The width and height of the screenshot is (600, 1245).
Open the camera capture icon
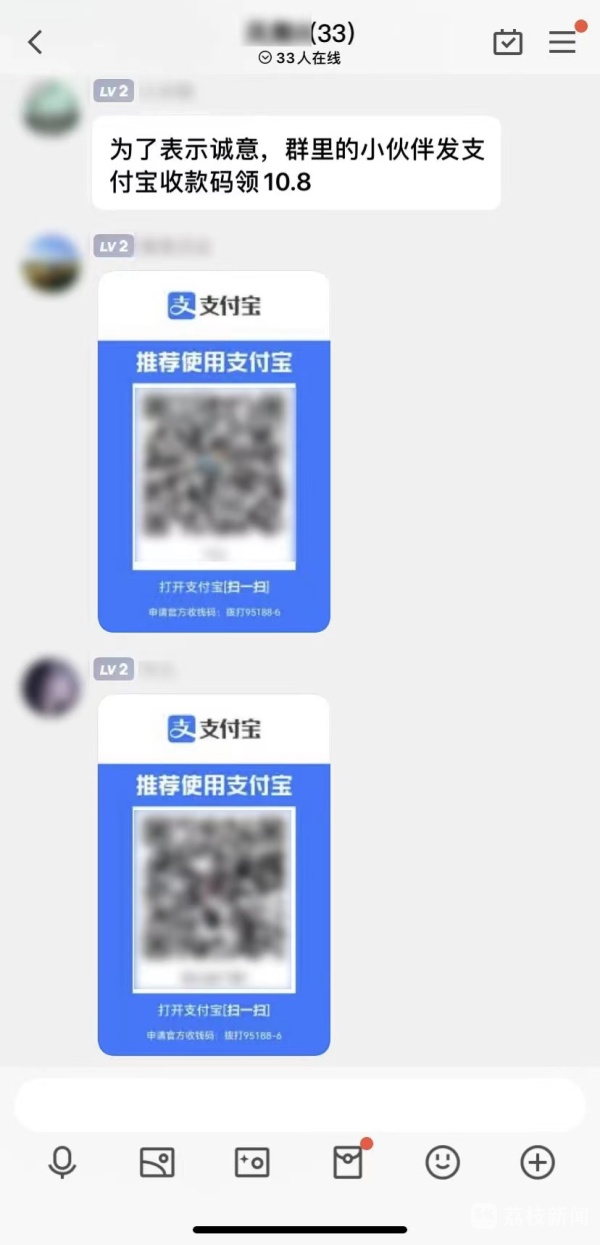pos(252,1162)
